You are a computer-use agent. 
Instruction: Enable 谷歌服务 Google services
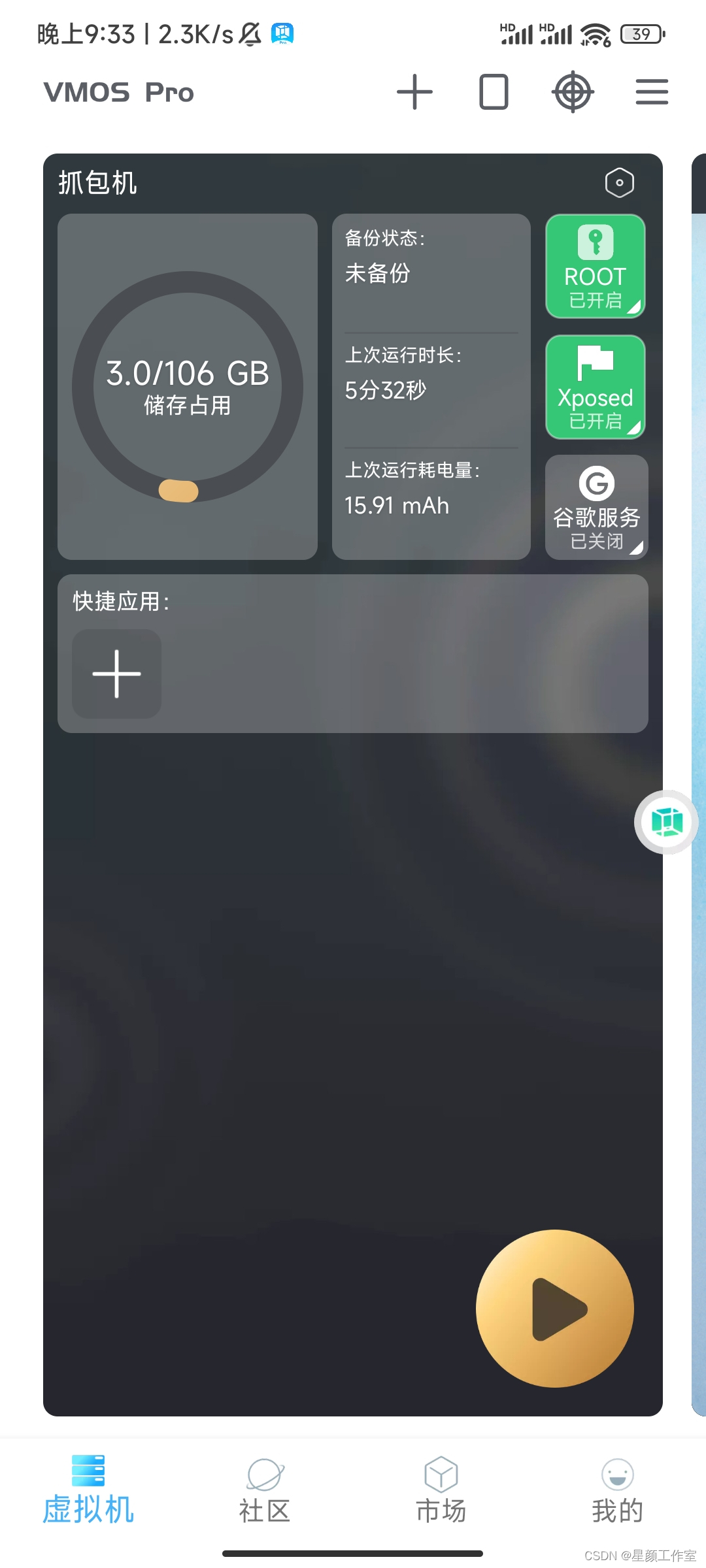pos(596,508)
